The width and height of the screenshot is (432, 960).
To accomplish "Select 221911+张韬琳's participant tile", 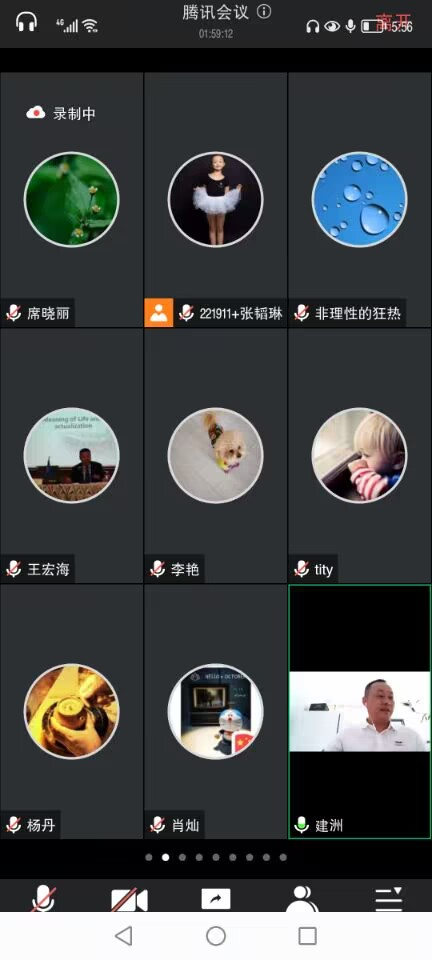I will [x=215, y=200].
